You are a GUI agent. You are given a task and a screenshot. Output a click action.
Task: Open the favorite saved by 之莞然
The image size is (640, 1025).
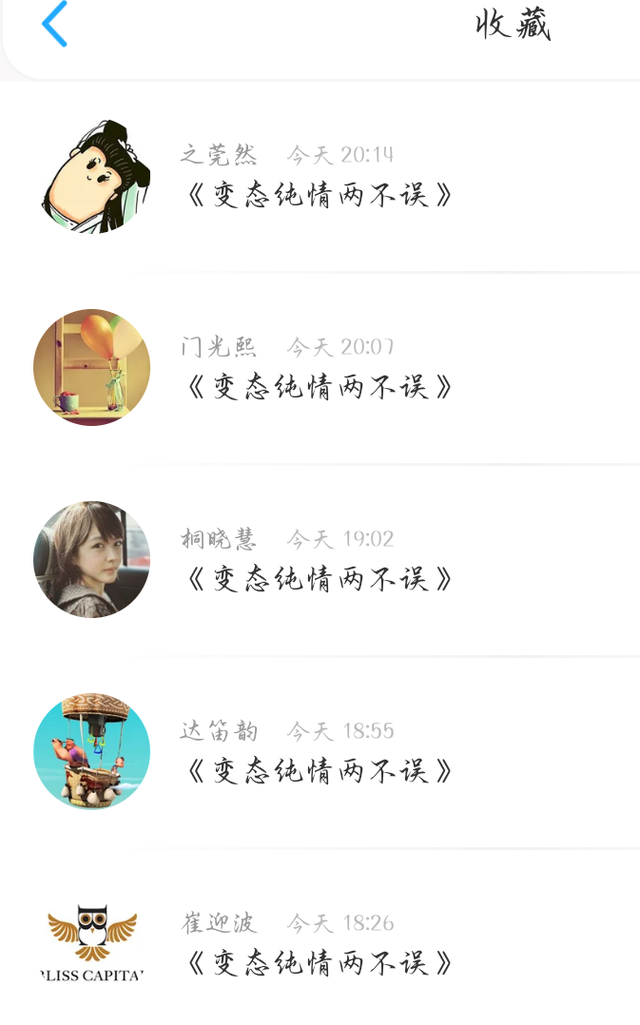click(320, 194)
